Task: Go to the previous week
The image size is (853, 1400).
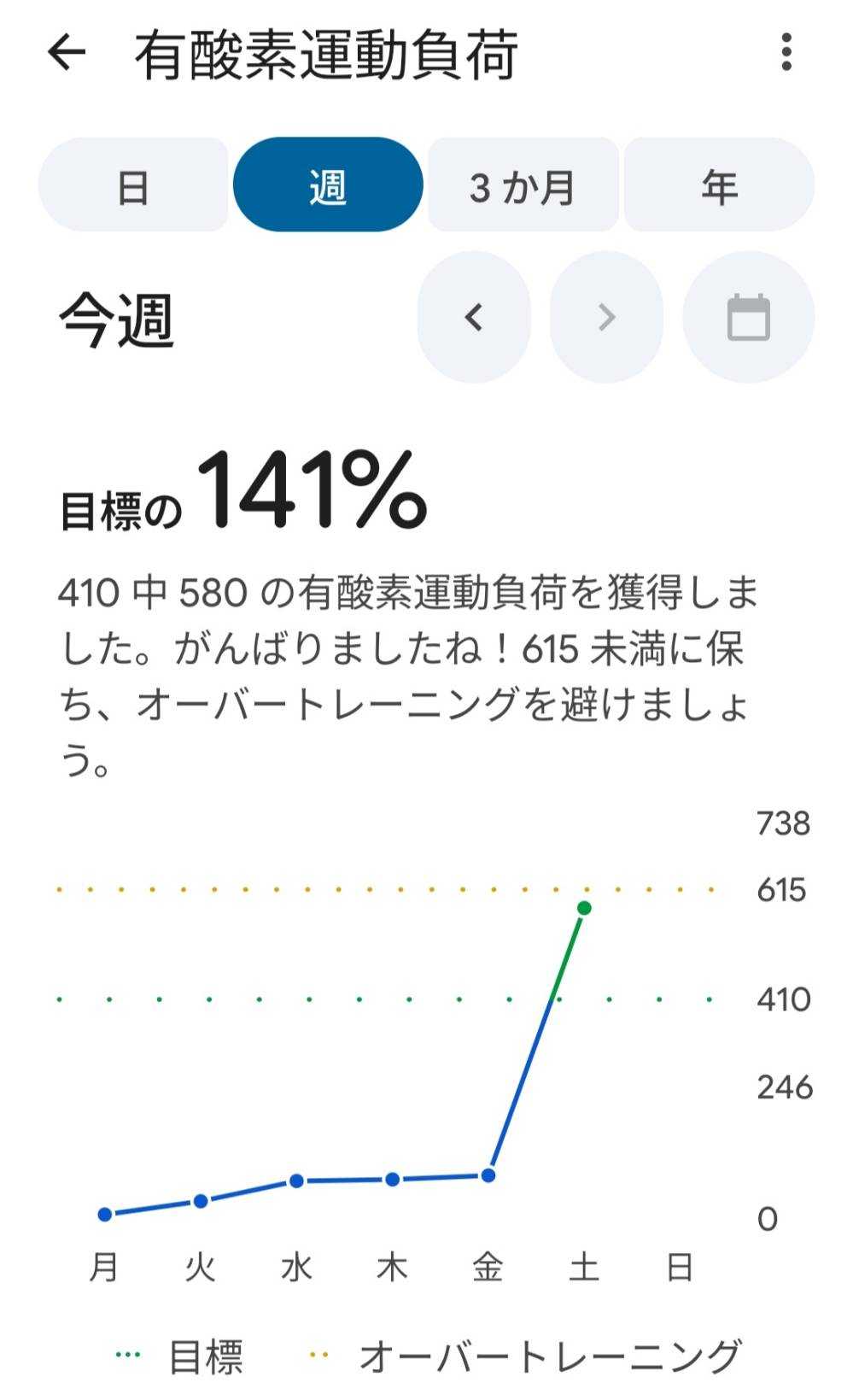Action: tap(474, 317)
